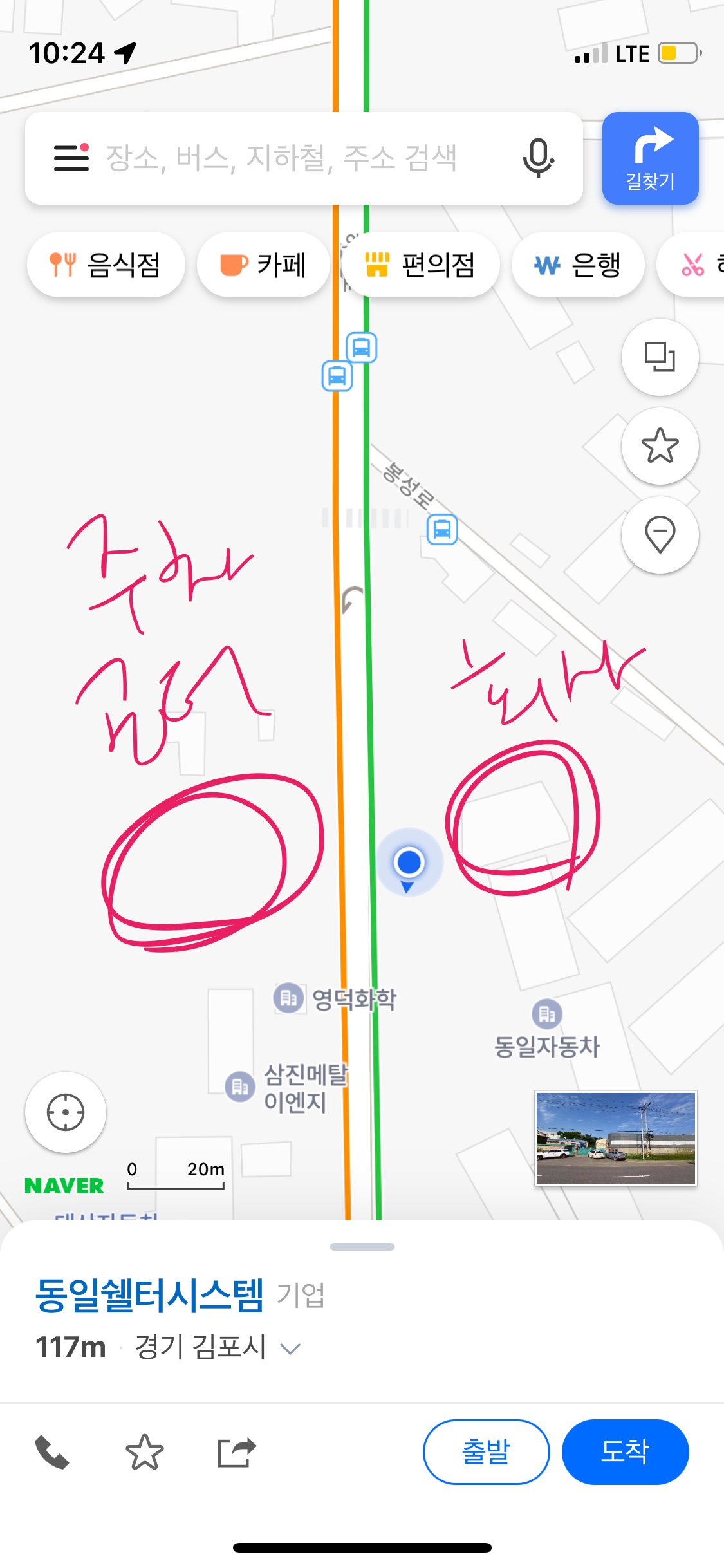Set place as 출발 point
The width and height of the screenshot is (724, 1568).
point(486,1452)
